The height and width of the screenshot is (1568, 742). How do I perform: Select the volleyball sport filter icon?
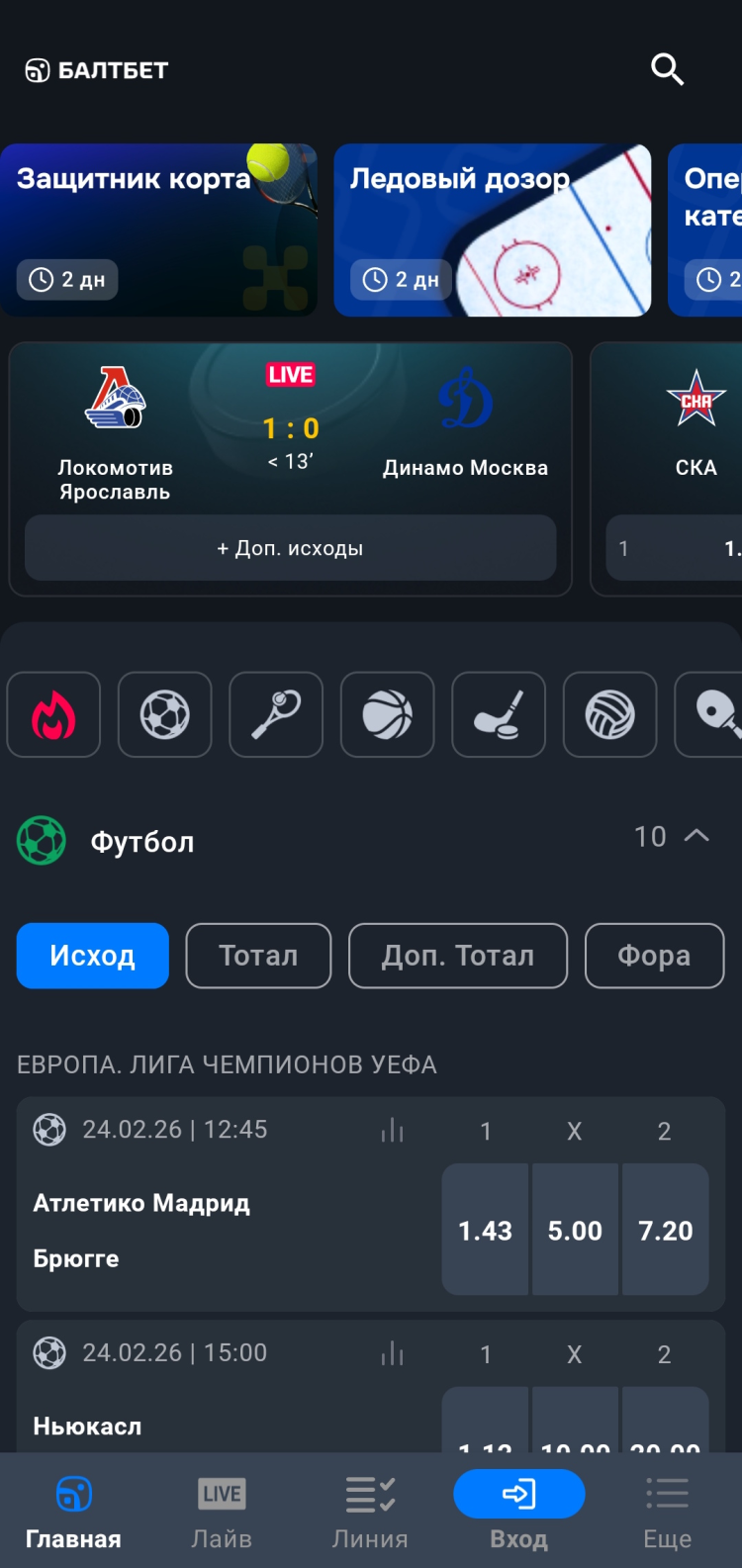point(609,714)
